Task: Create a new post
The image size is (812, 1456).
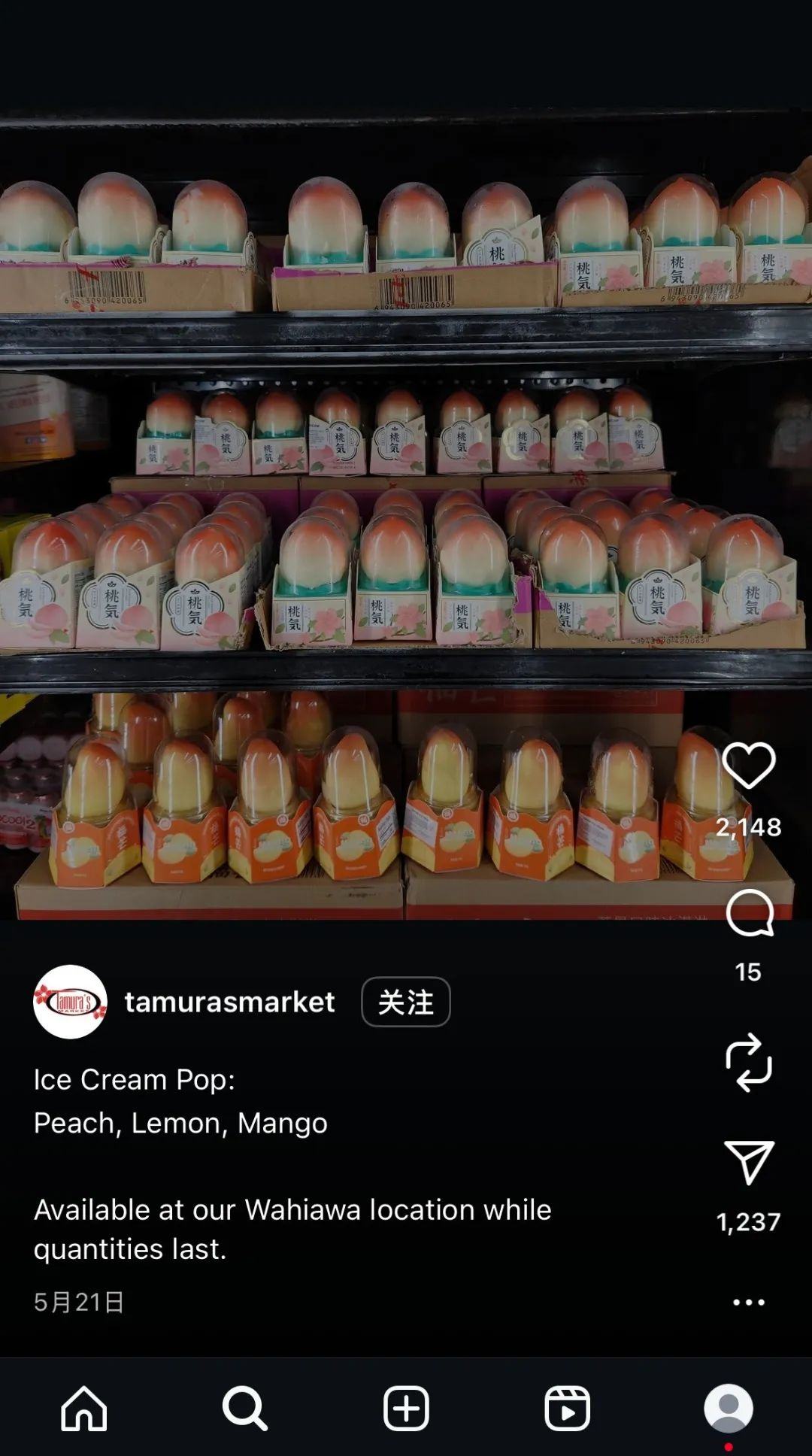Action: [406, 1408]
